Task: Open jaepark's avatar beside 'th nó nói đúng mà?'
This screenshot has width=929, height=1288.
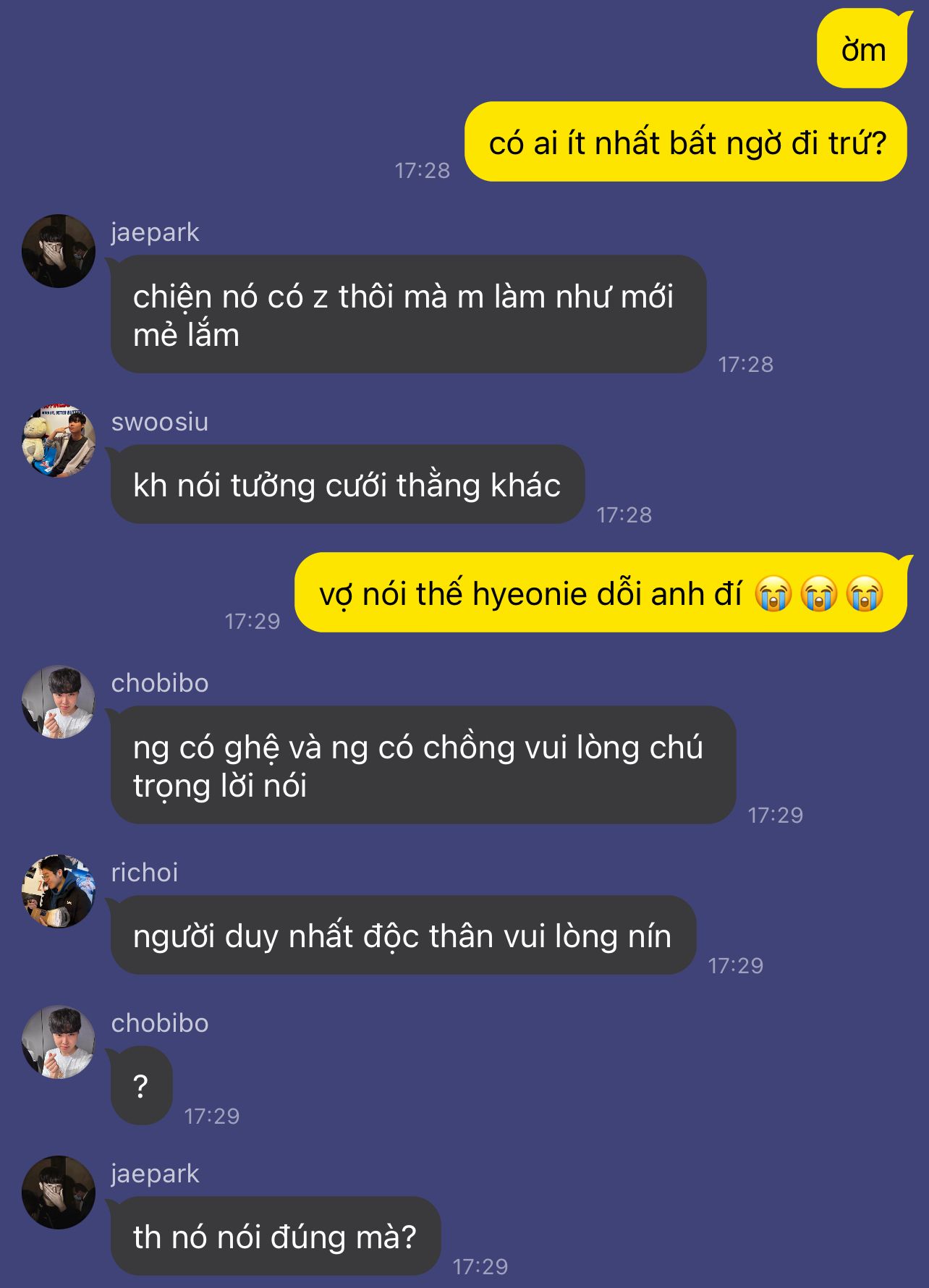Action: pyautogui.click(x=59, y=1192)
